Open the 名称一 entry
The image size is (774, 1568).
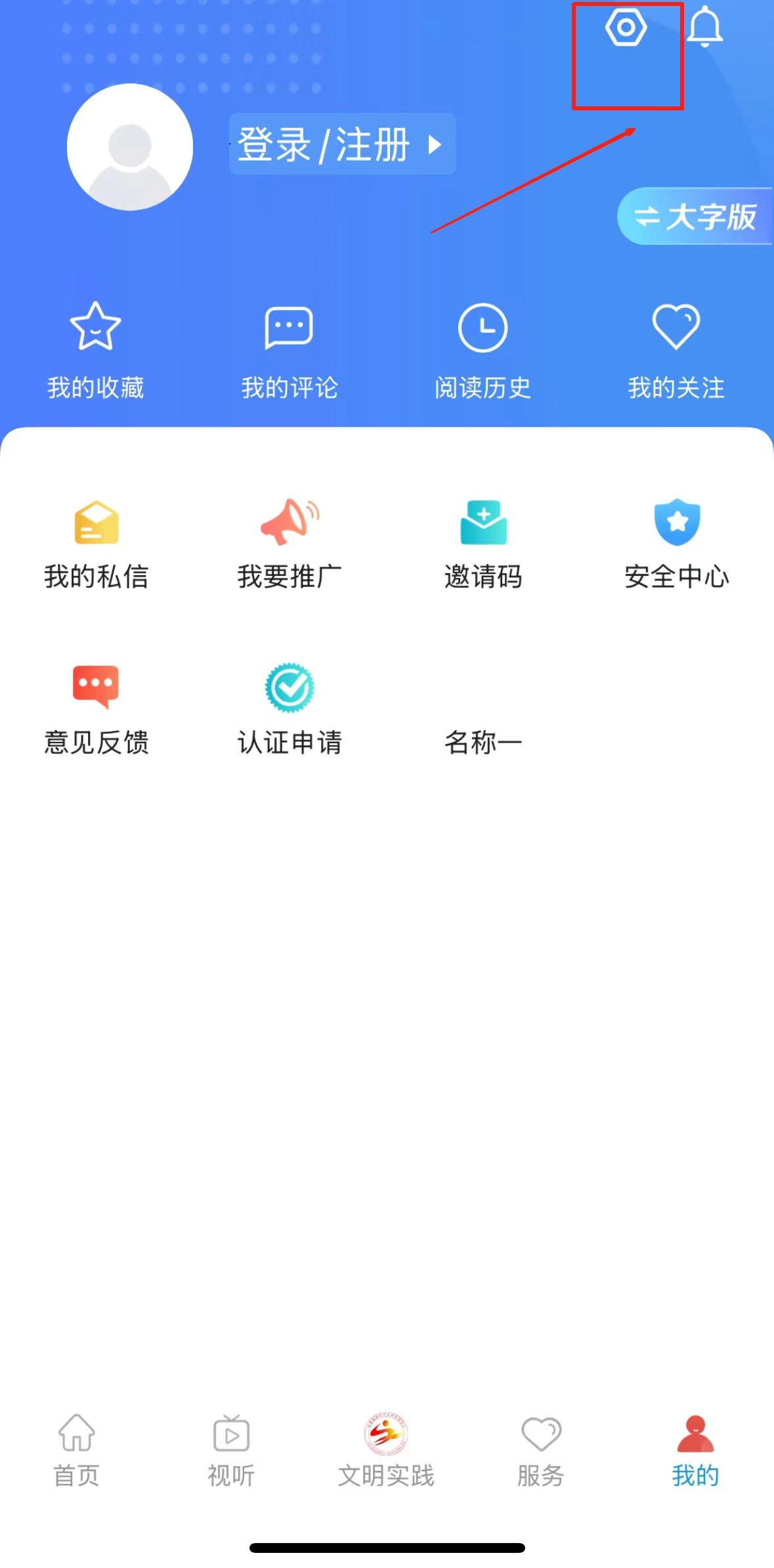coord(483,742)
